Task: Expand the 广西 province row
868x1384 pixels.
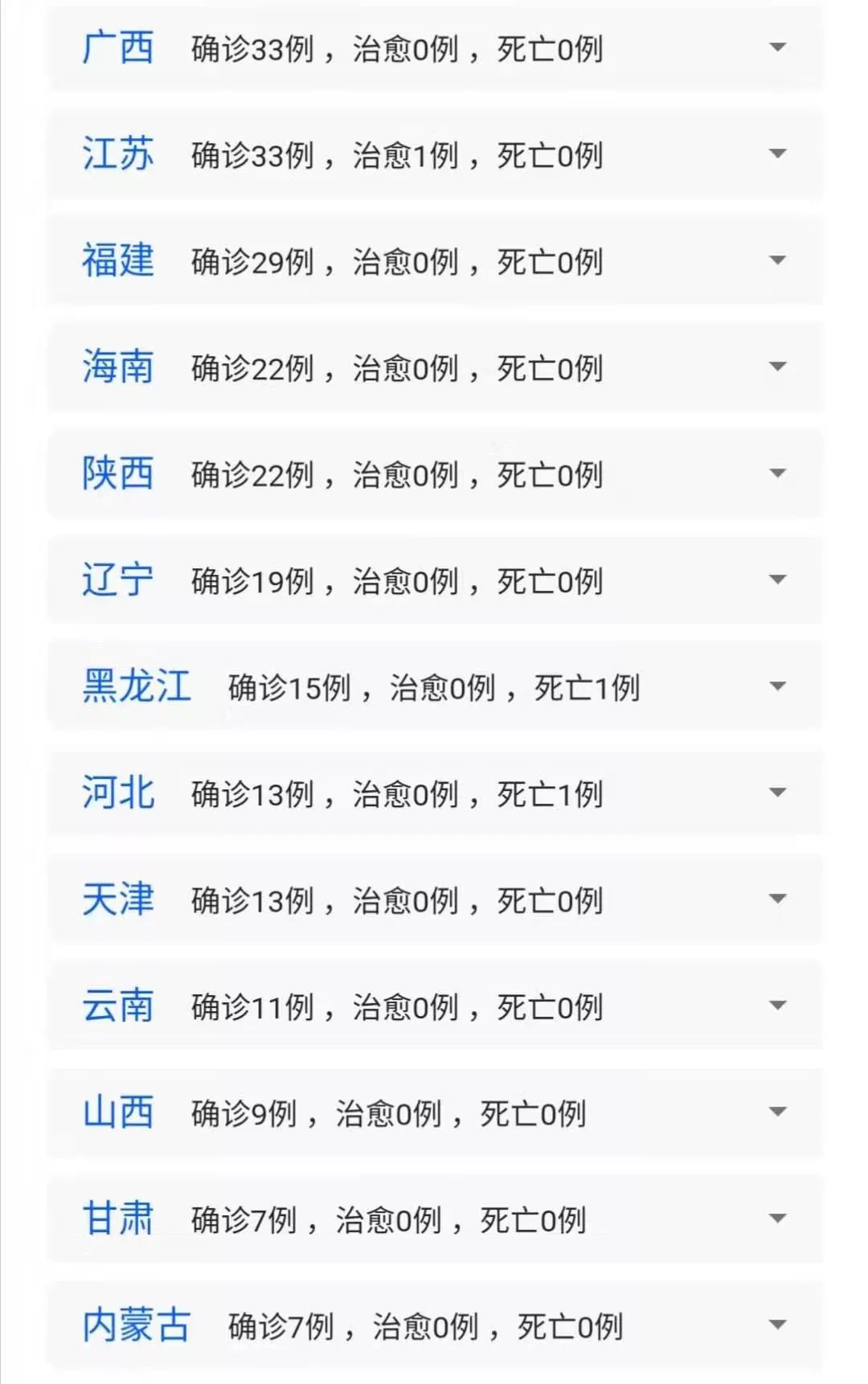Action: 776,47
